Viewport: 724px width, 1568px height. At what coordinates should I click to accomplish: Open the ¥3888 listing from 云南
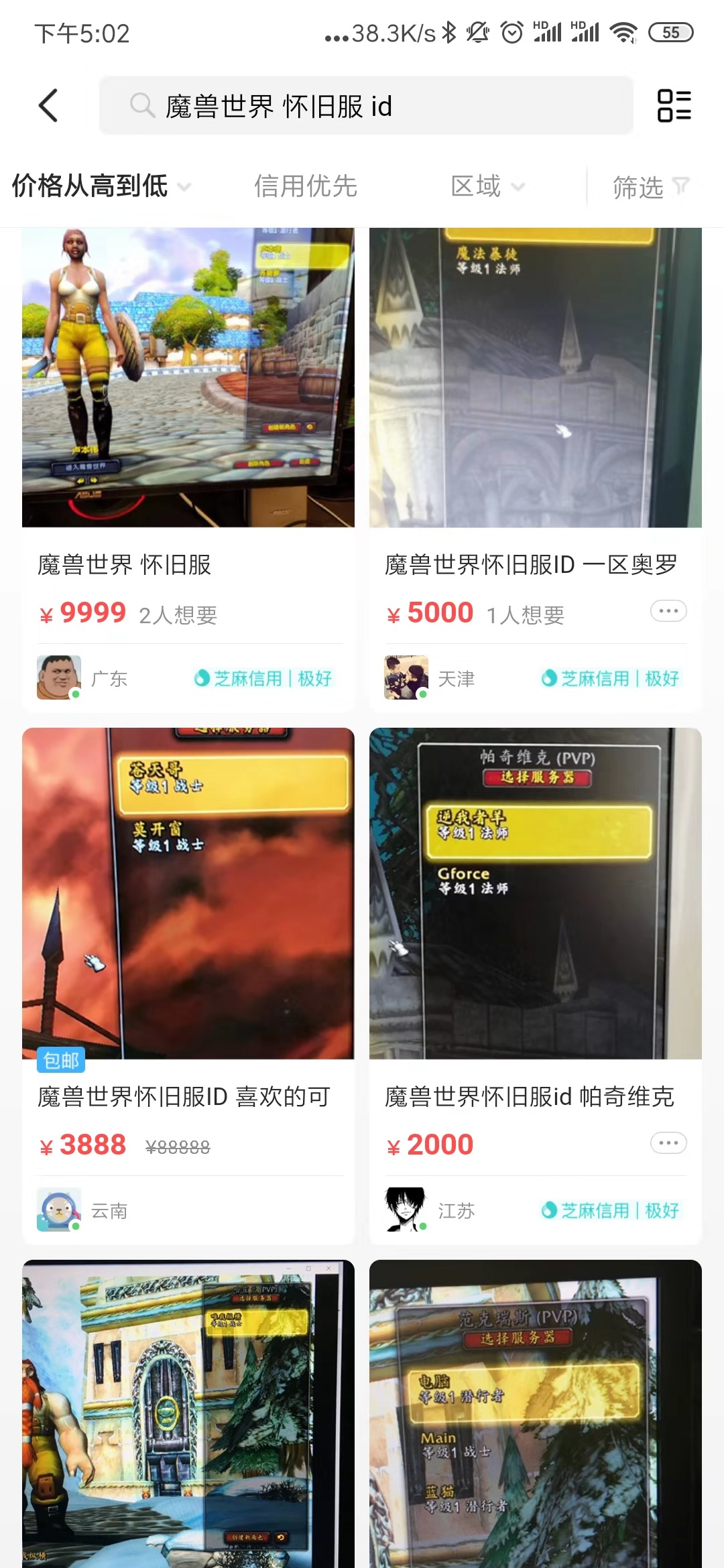(x=188, y=986)
